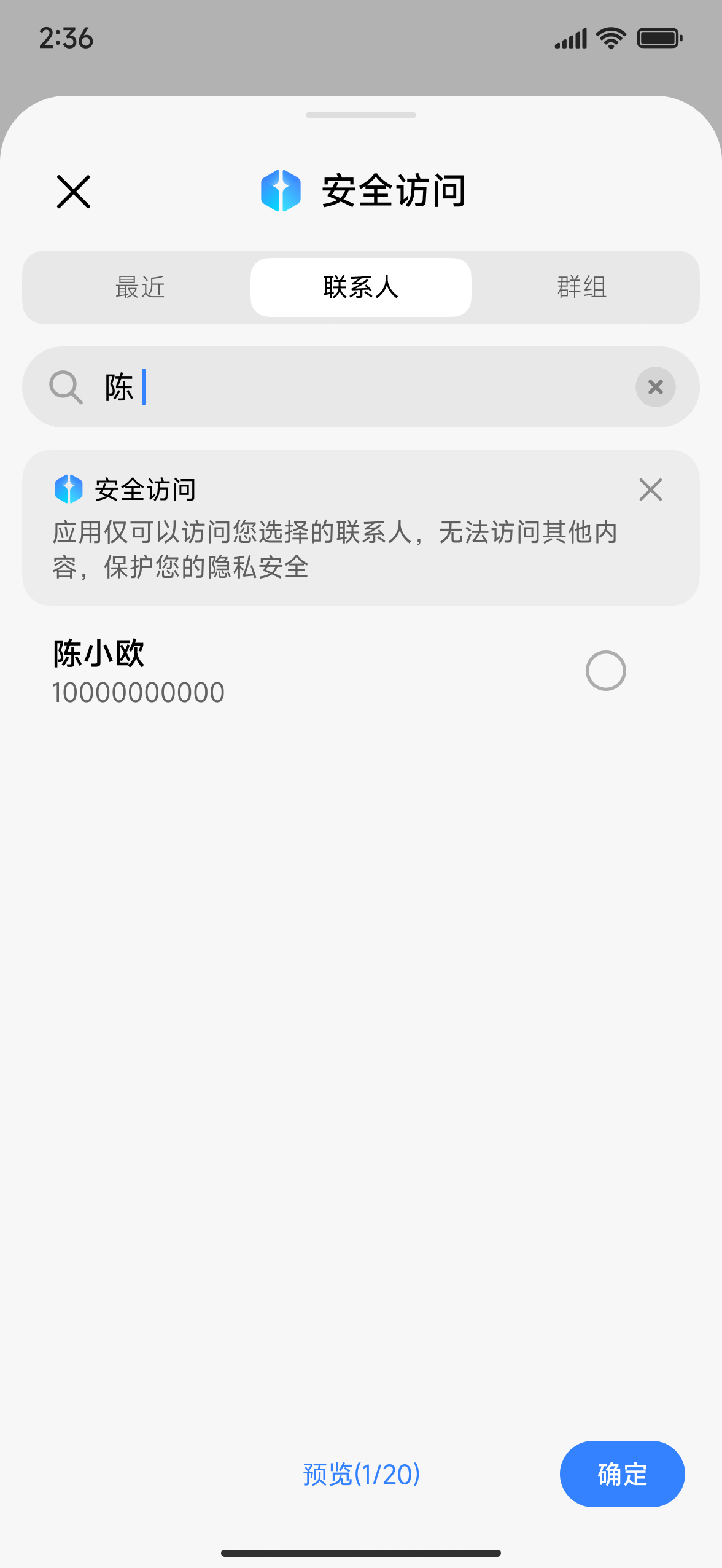This screenshot has height=1568, width=722.
Task: Dismiss the 安全访问 info banner
Action: pos(650,490)
